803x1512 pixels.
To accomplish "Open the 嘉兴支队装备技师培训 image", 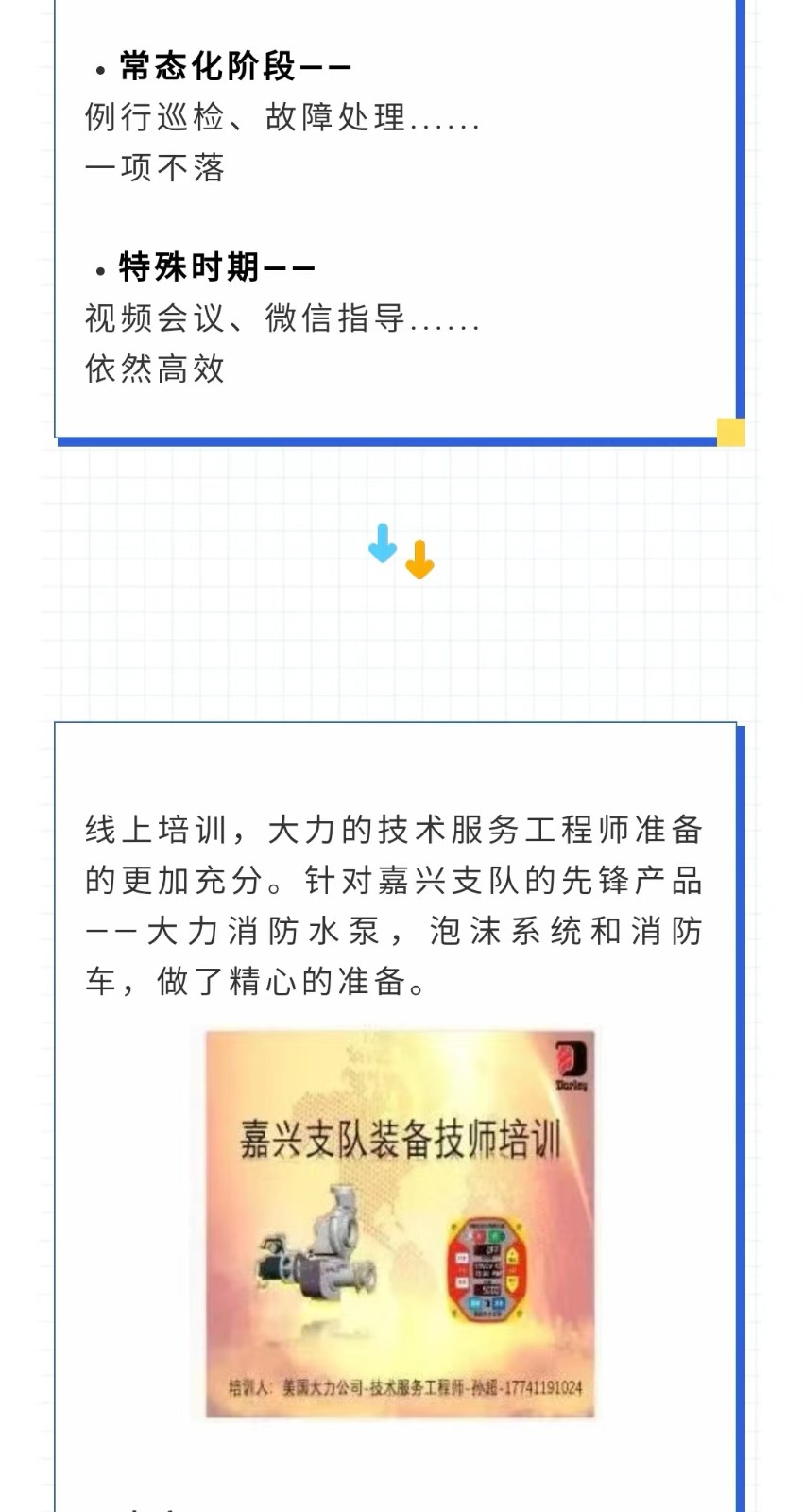I will pyautogui.click(x=400, y=1223).
